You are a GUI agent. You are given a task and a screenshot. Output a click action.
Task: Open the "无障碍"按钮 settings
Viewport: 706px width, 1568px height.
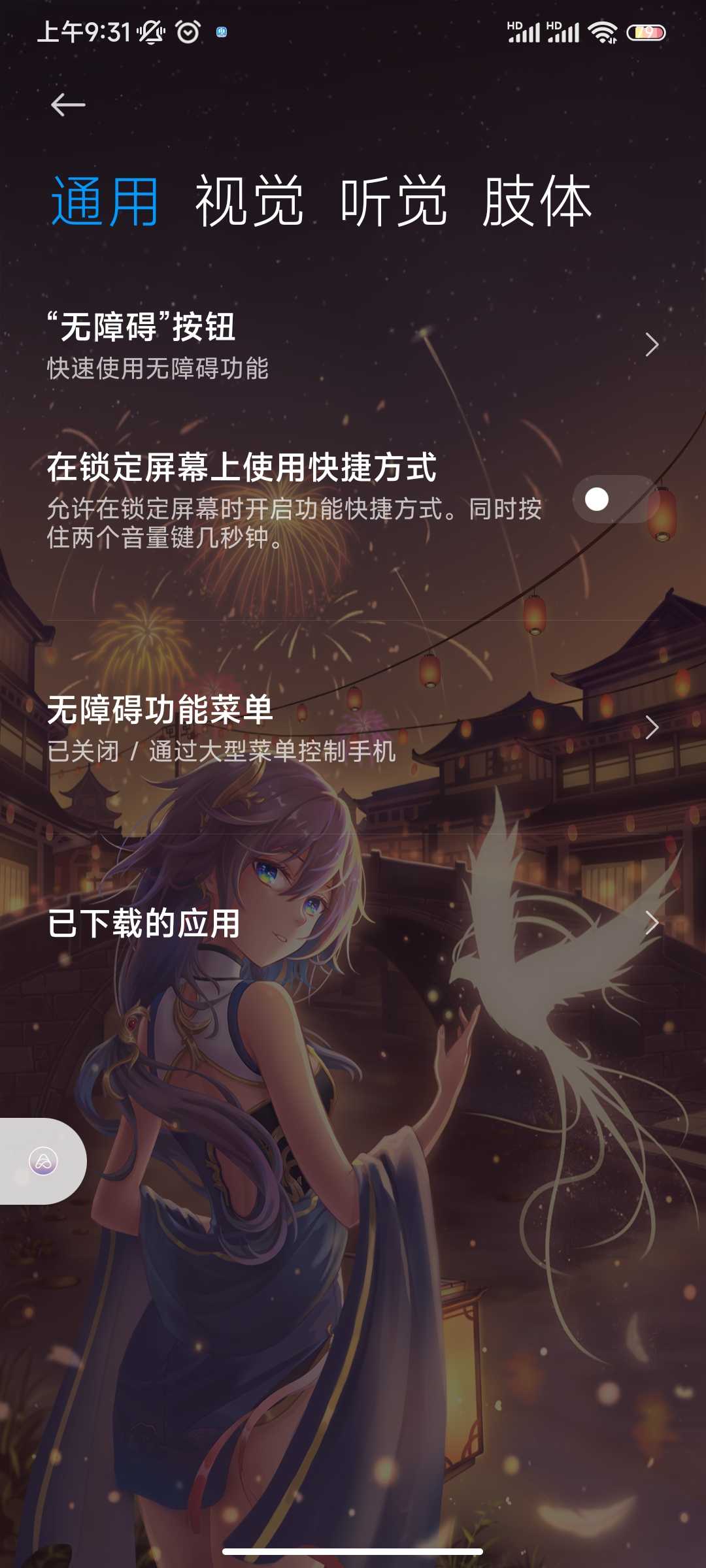click(x=353, y=345)
